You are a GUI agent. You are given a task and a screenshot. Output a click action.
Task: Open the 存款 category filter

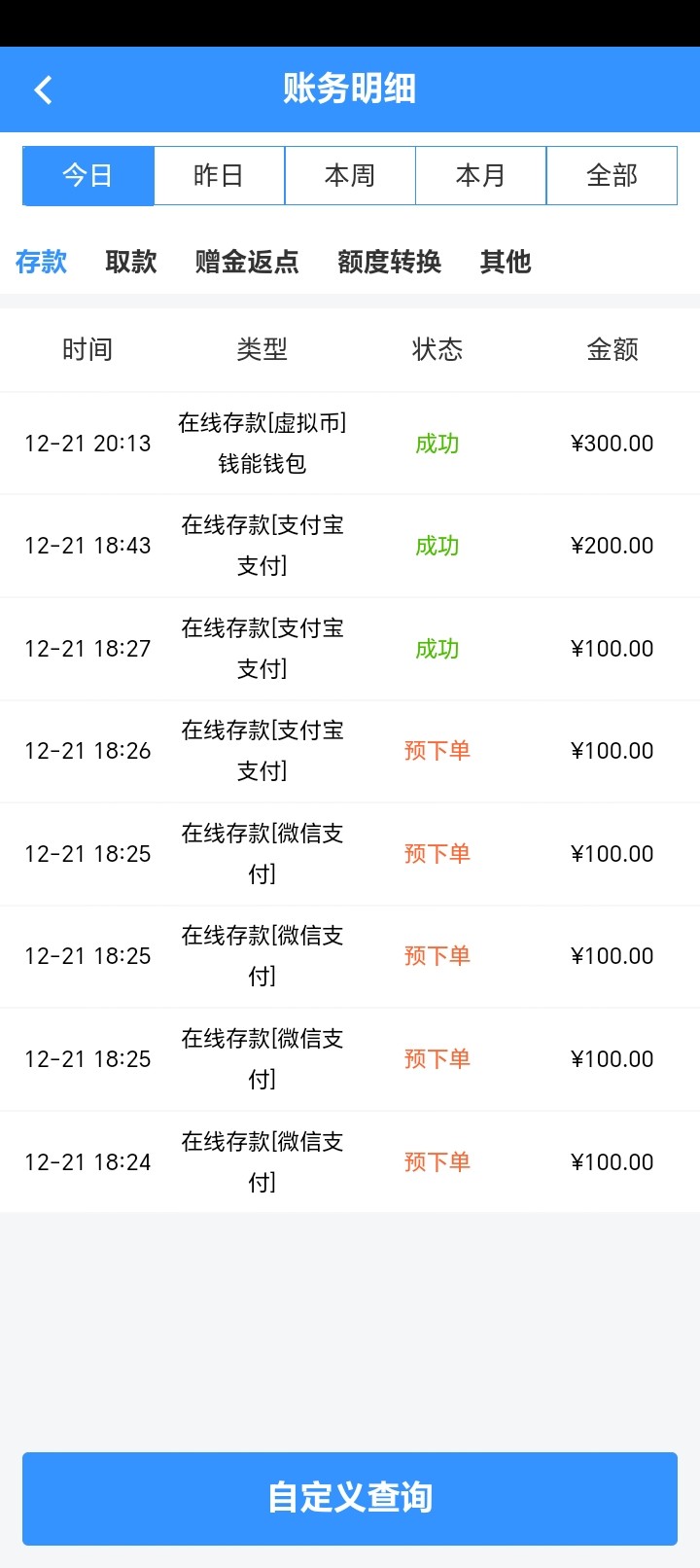tap(41, 261)
